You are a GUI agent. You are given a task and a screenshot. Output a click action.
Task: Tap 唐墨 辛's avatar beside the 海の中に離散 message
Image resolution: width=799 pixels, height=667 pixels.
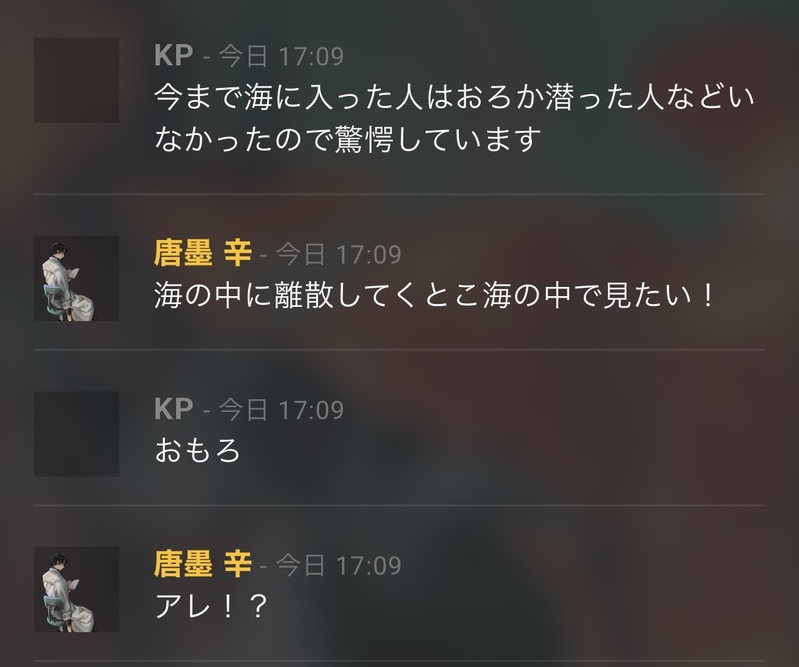coord(76,278)
